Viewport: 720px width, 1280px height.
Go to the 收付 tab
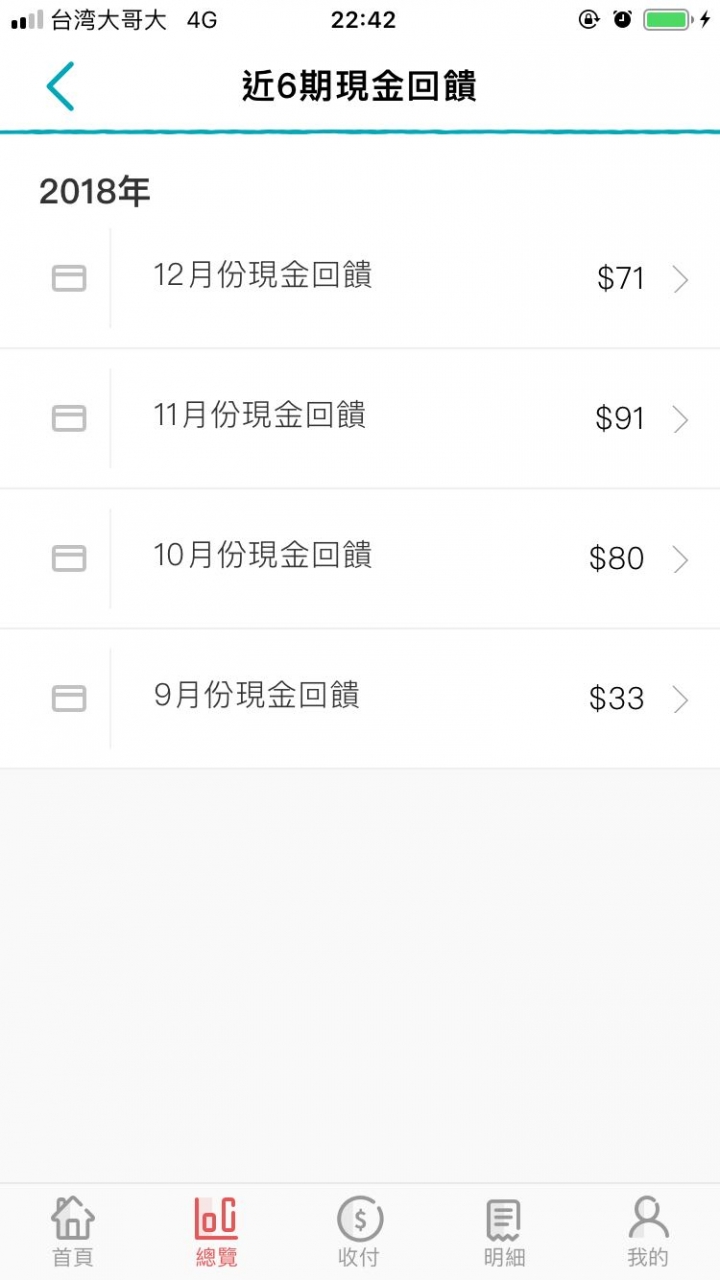coord(360,1231)
